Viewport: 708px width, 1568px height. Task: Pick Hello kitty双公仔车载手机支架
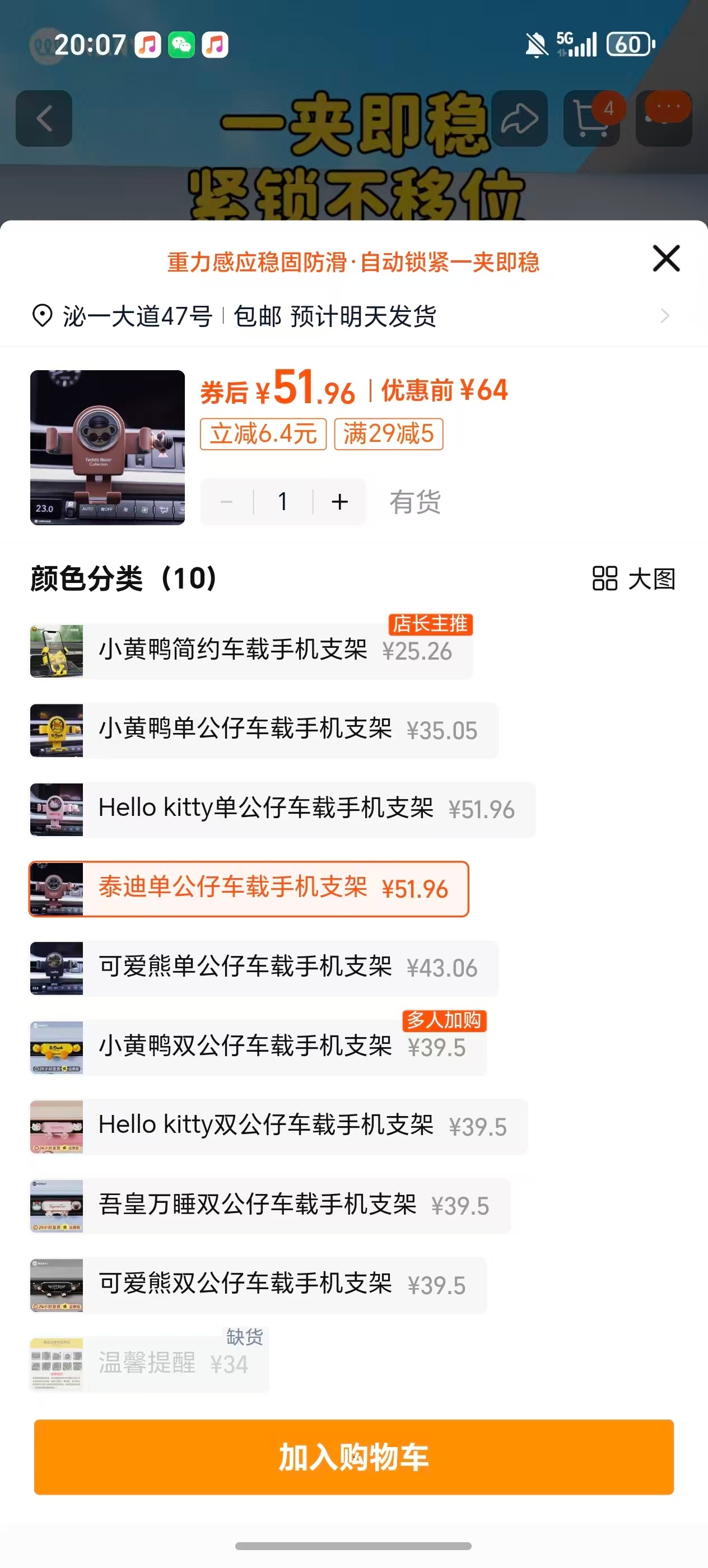(278, 1126)
